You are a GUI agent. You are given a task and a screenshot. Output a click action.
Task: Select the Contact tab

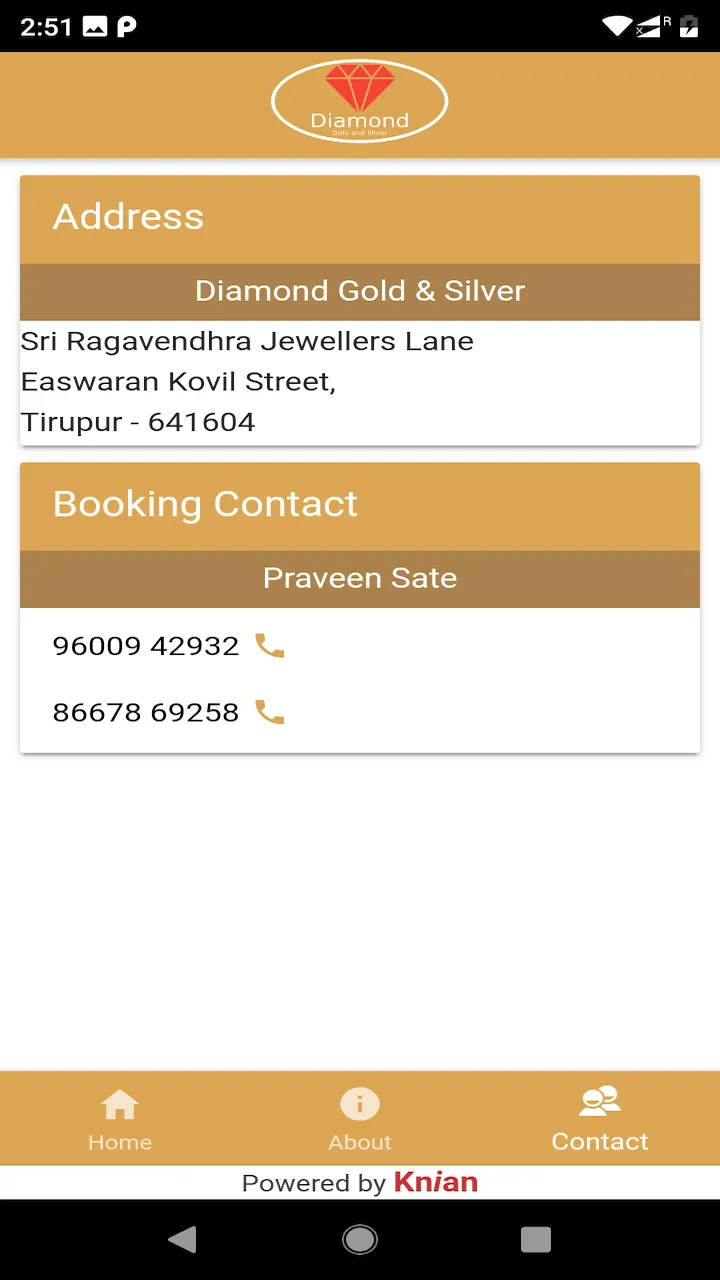(600, 1119)
